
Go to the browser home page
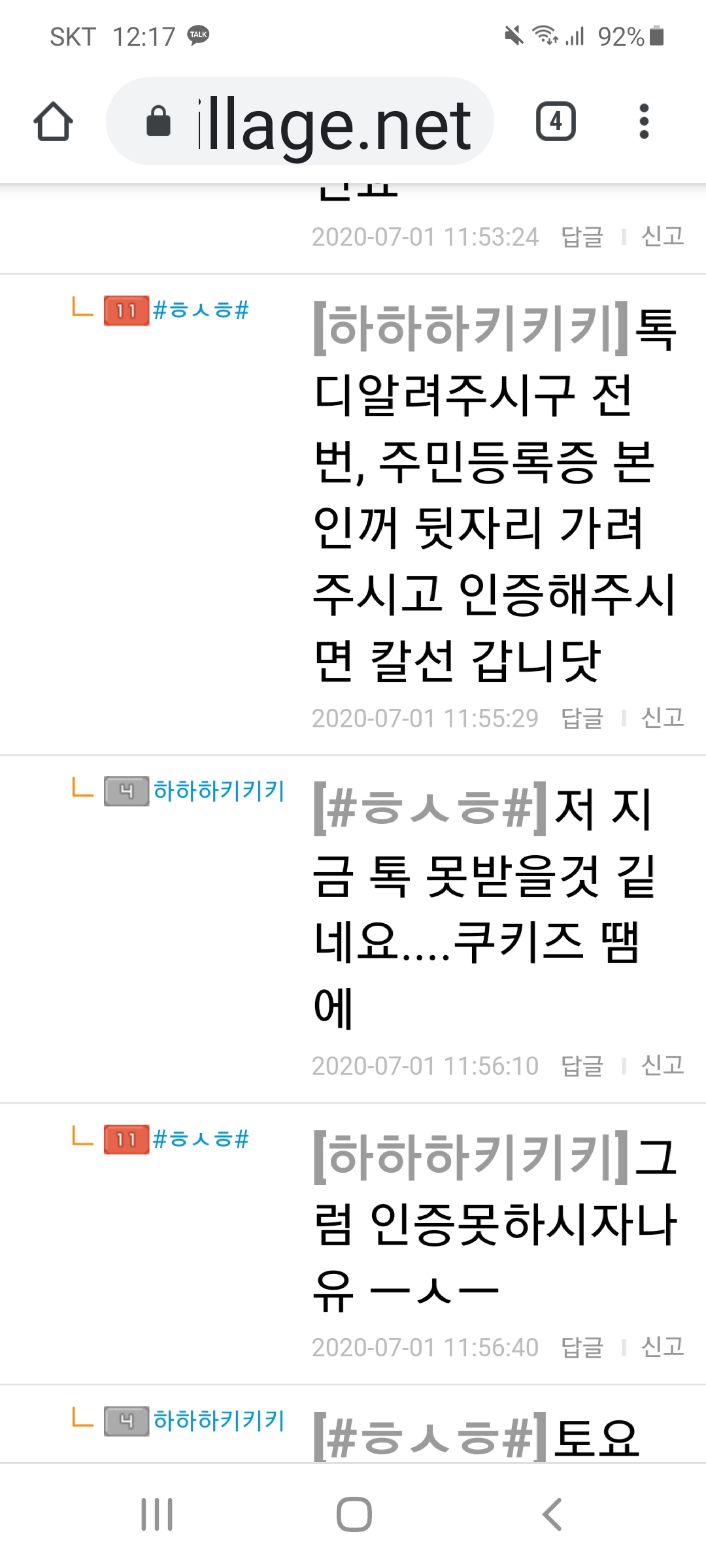click(x=53, y=122)
